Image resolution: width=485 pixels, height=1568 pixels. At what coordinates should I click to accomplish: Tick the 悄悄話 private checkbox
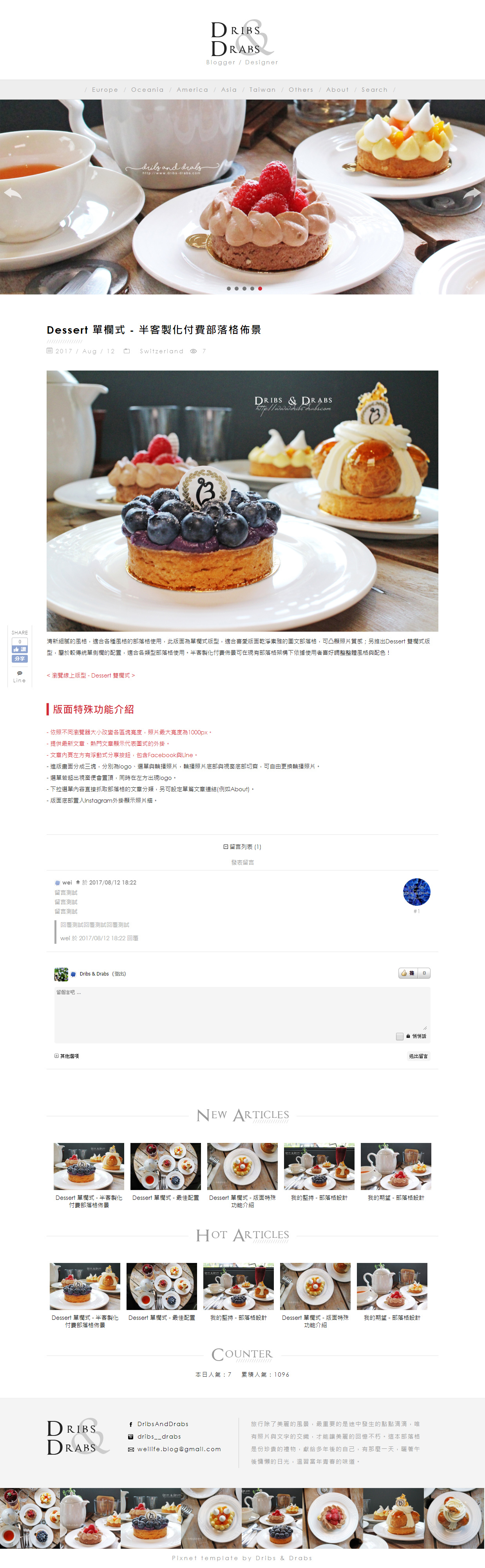399,1037
